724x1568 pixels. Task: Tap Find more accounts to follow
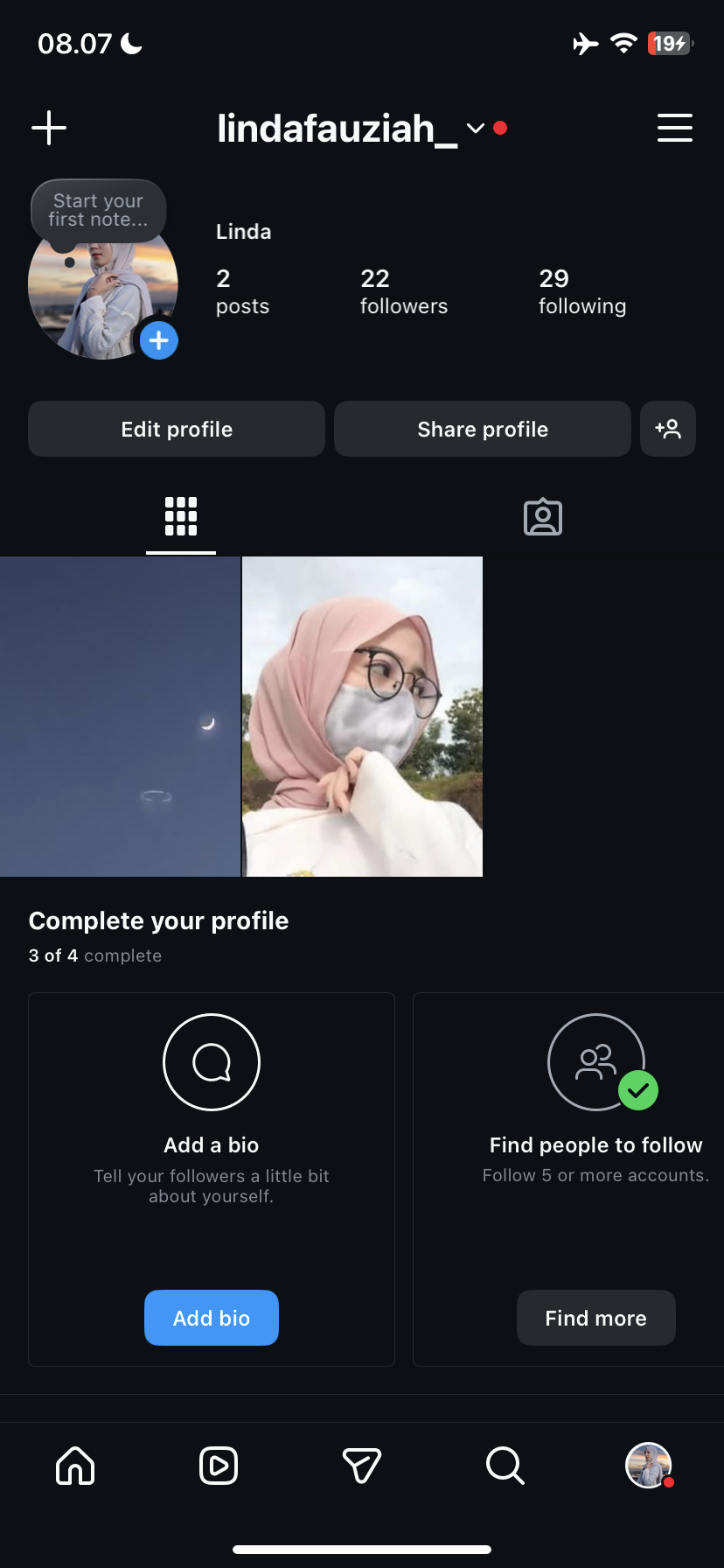point(595,1318)
